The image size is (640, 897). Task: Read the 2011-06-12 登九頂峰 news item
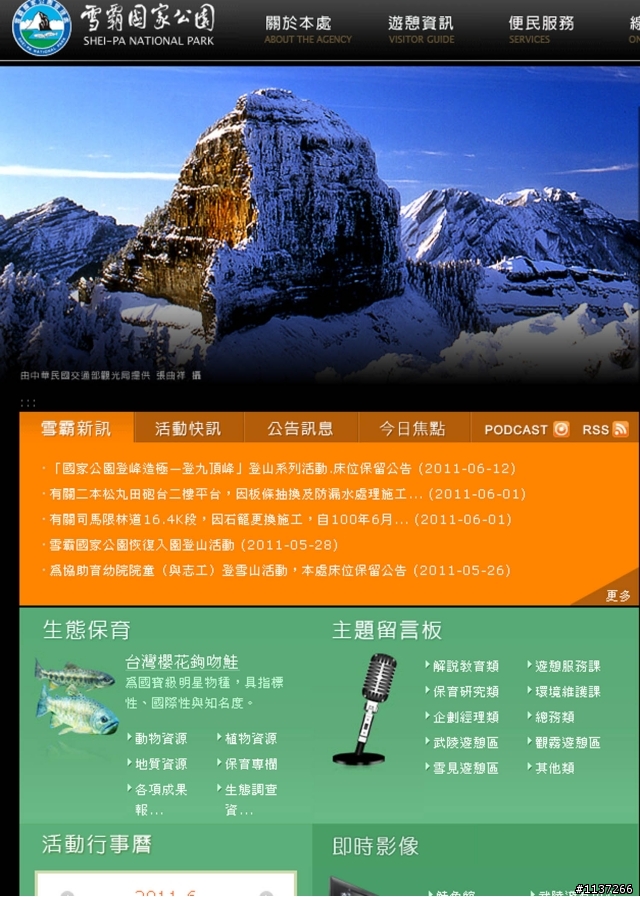click(x=282, y=468)
